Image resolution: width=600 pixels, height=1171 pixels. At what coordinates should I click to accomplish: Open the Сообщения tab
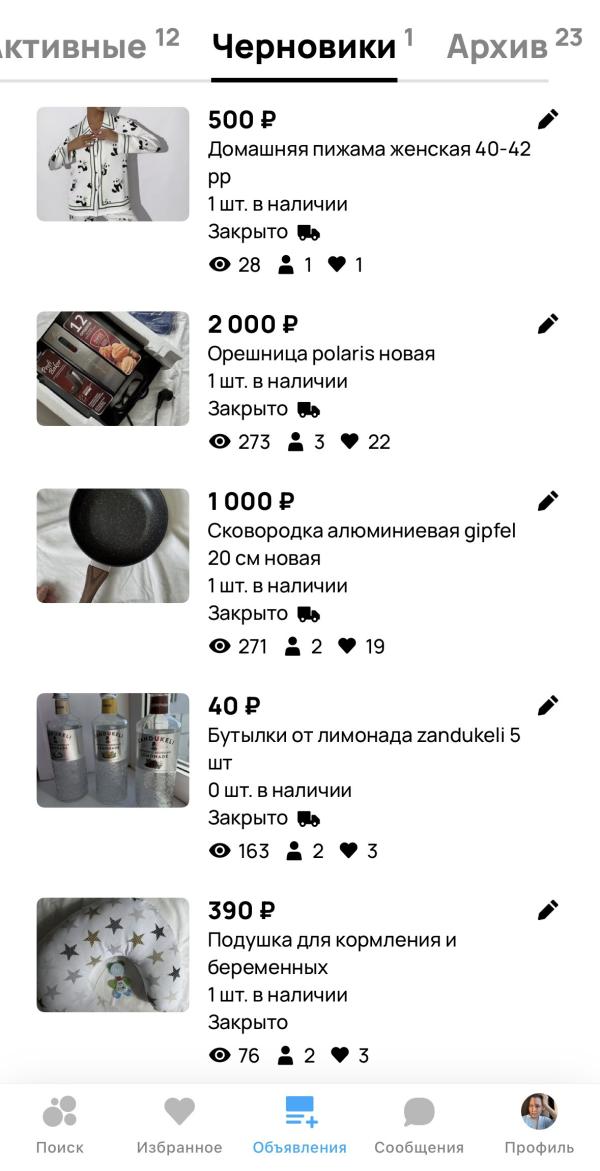(x=419, y=1124)
